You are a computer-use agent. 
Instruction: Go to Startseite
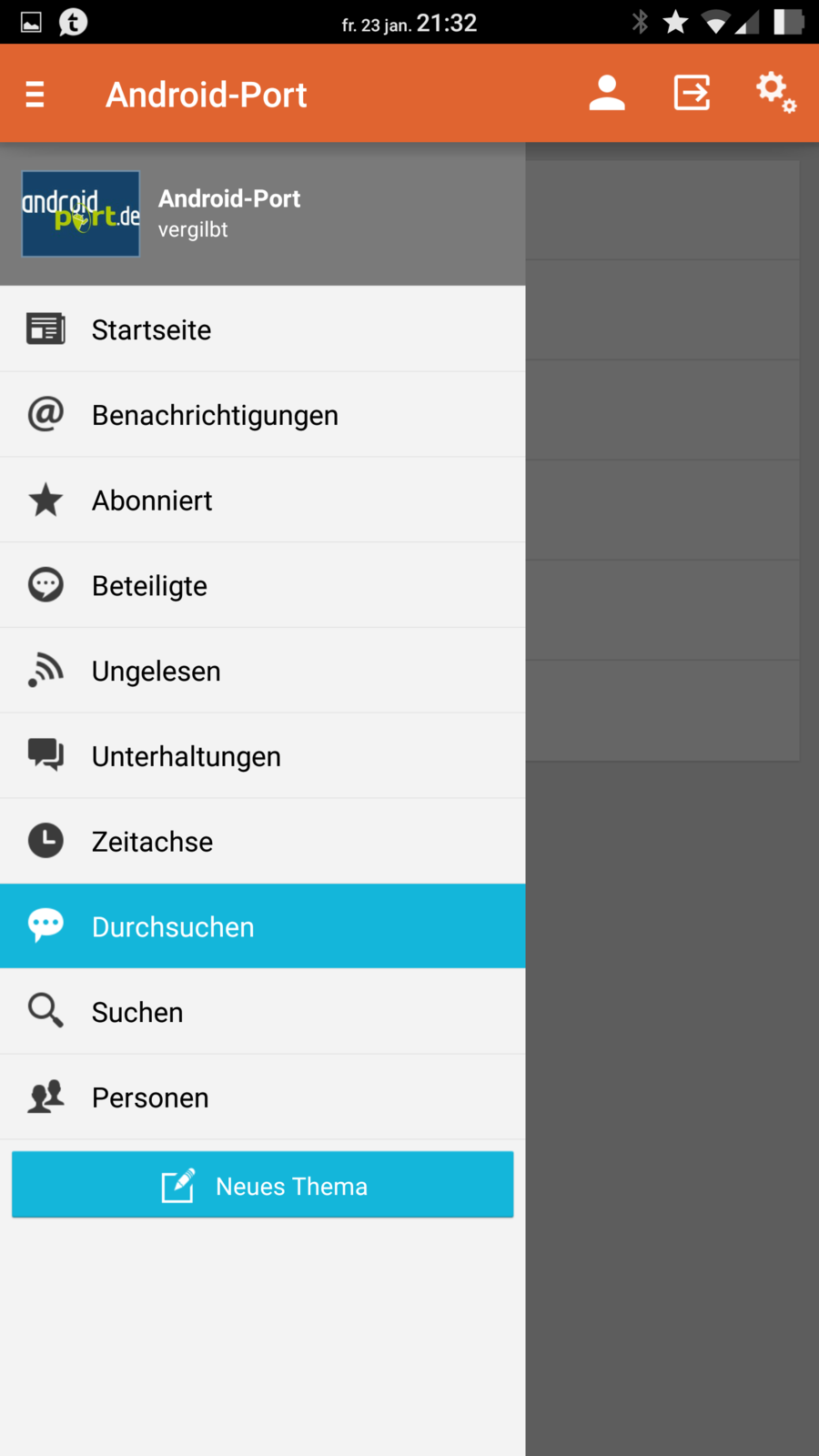[262, 329]
